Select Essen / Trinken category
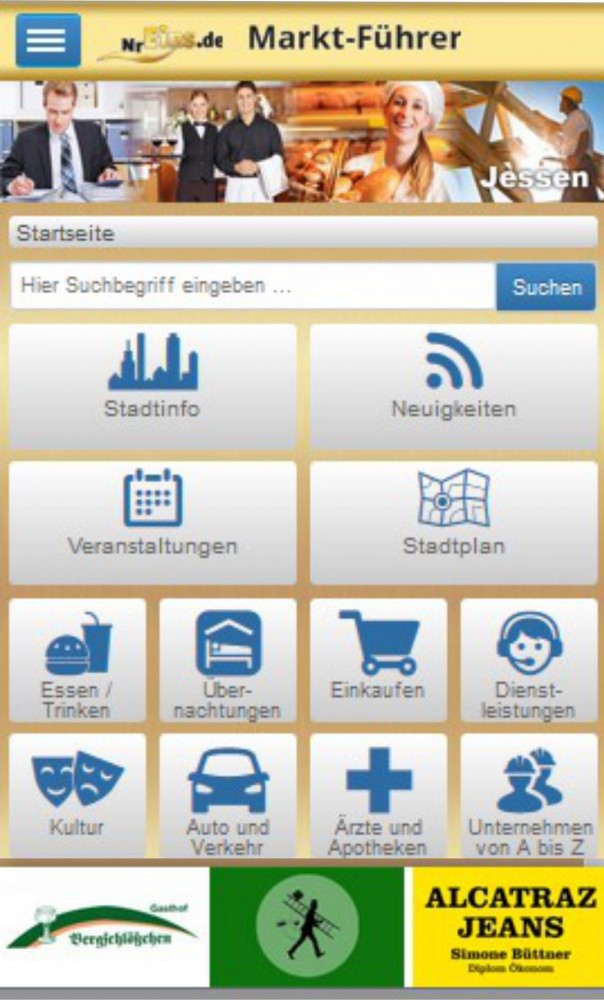604x1000 pixels. pyautogui.click(x=77, y=661)
